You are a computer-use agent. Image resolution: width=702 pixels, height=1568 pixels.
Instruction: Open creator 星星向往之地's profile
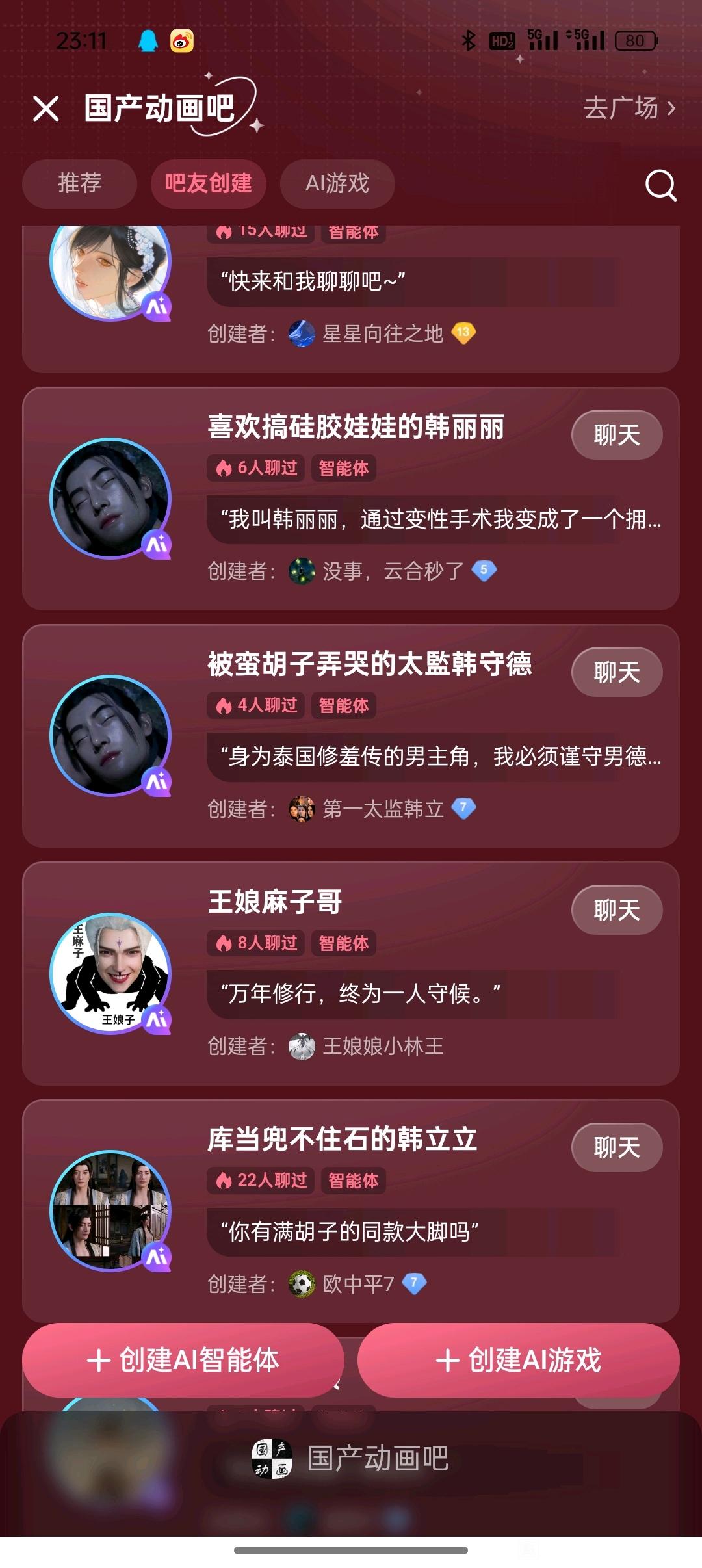coord(382,333)
